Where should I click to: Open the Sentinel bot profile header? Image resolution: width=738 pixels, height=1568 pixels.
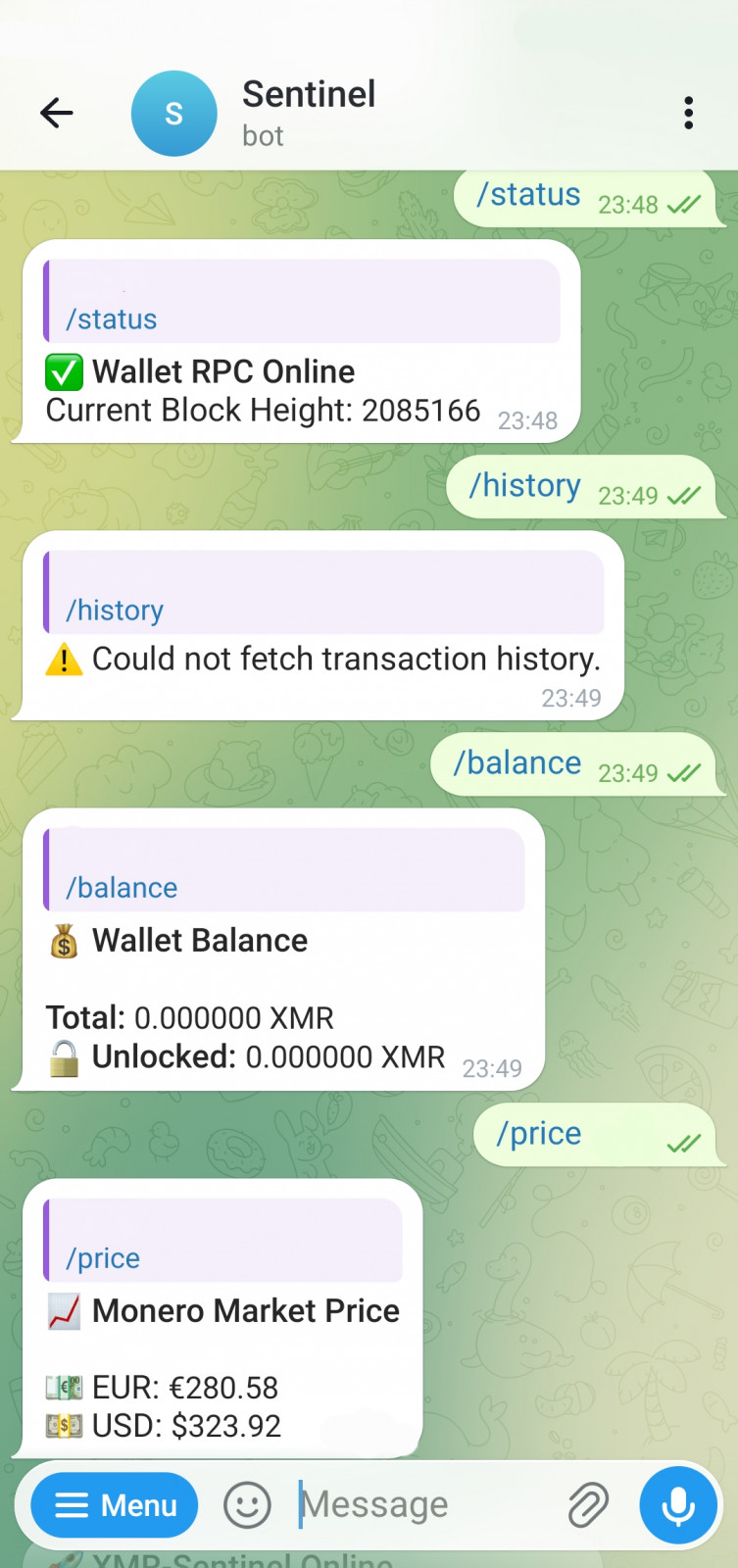coord(309,114)
